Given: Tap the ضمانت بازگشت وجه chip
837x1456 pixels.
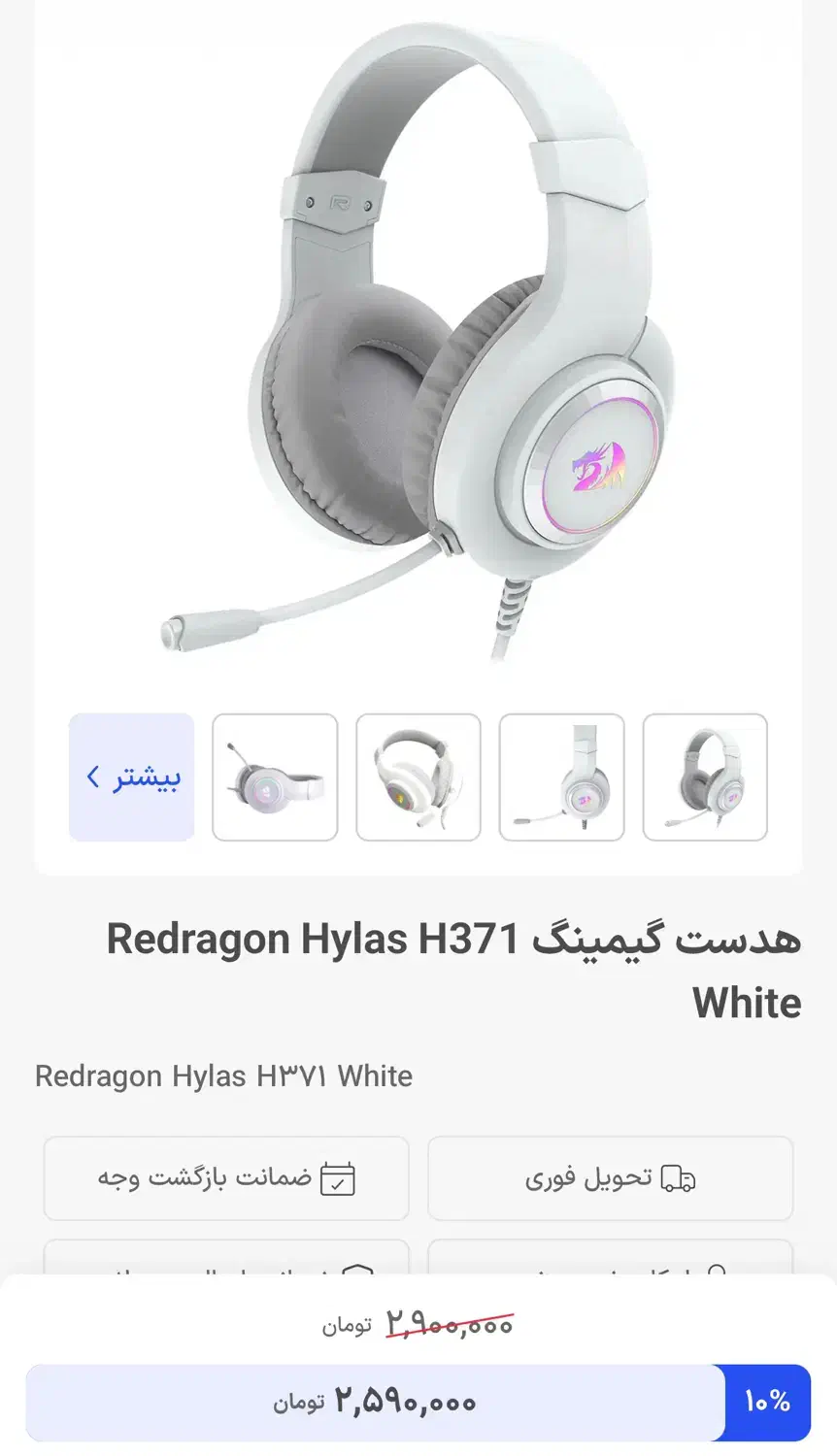Looking at the screenshot, I should tap(226, 1178).
